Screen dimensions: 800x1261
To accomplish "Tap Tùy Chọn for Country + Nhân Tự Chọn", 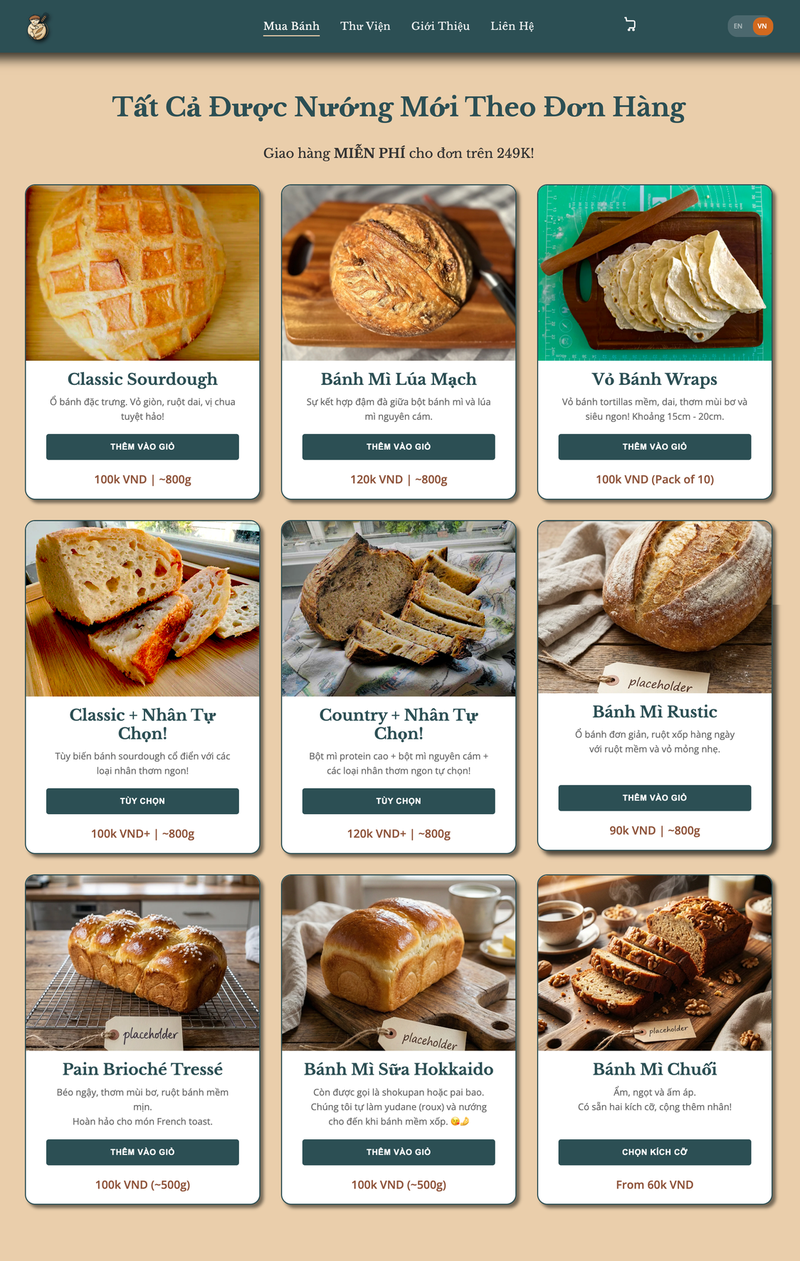I will (x=398, y=801).
